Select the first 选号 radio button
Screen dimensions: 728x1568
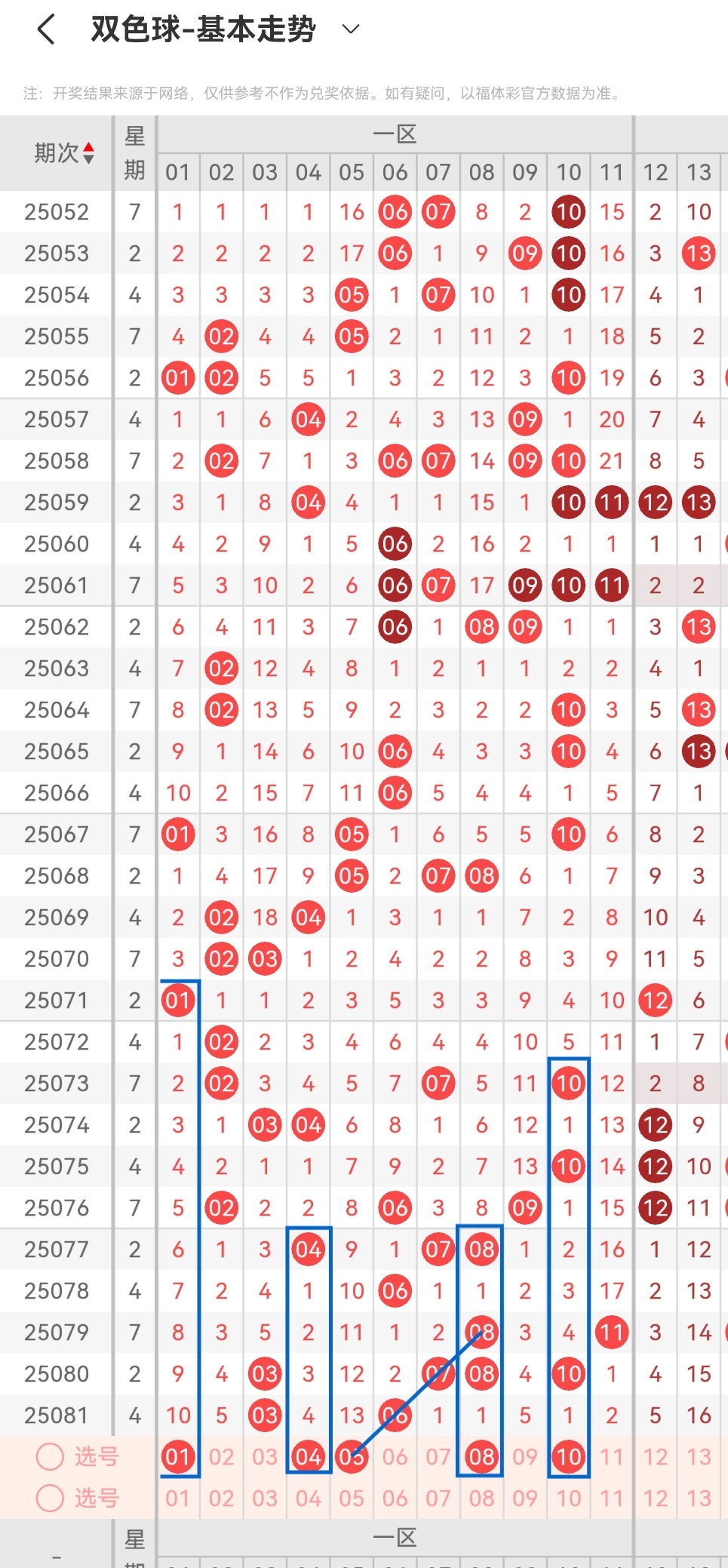(x=50, y=1456)
